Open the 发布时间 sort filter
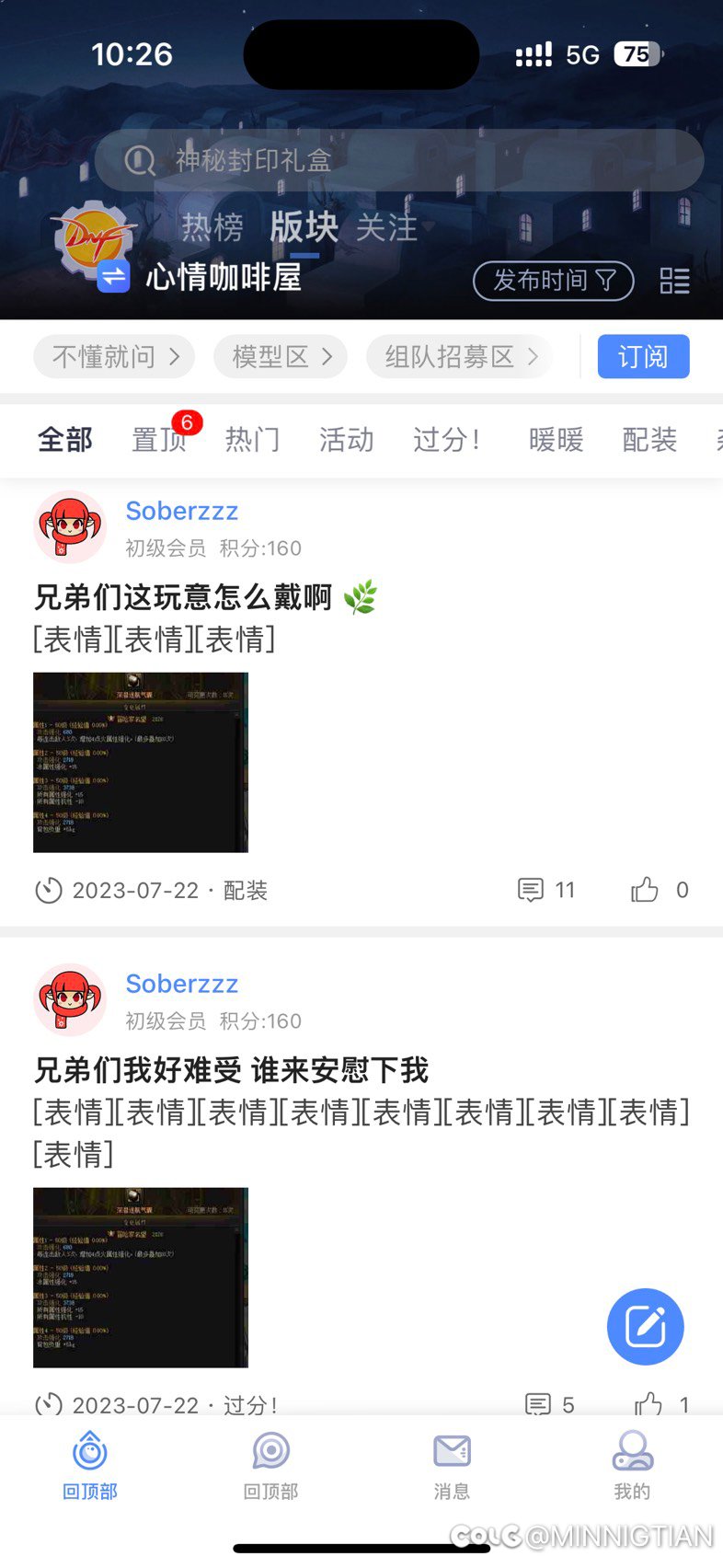This screenshot has width=723, height=1568. pos(553,281)
